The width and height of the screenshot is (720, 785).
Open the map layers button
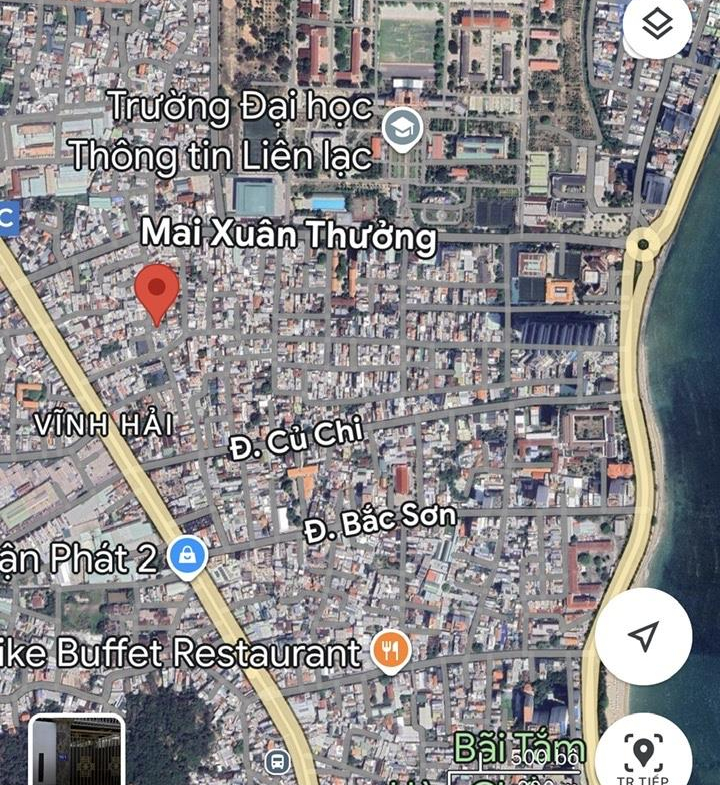click(x=657, y=27)
